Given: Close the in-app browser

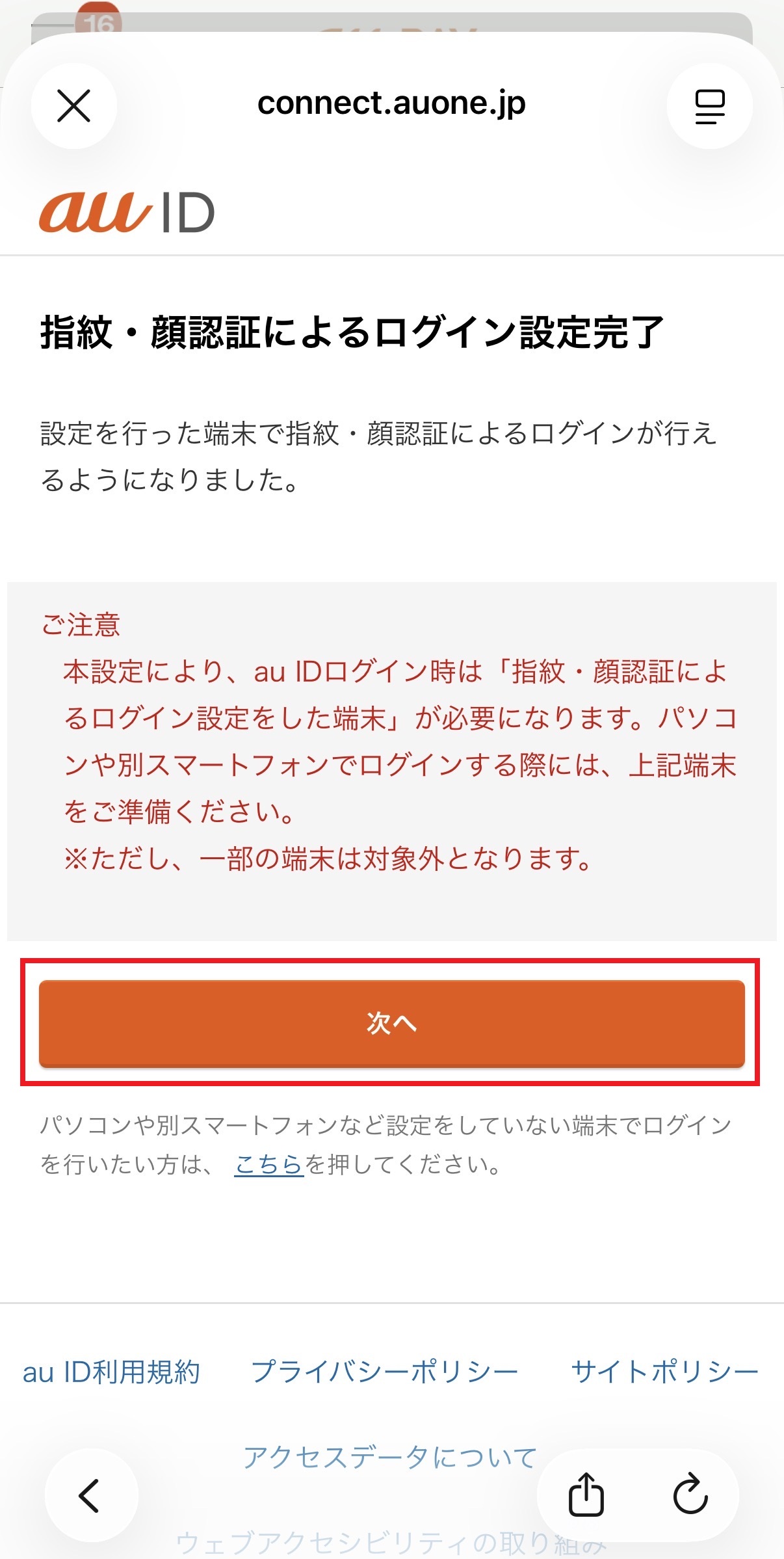Looking at the screenshot, I should click(74, 106).
